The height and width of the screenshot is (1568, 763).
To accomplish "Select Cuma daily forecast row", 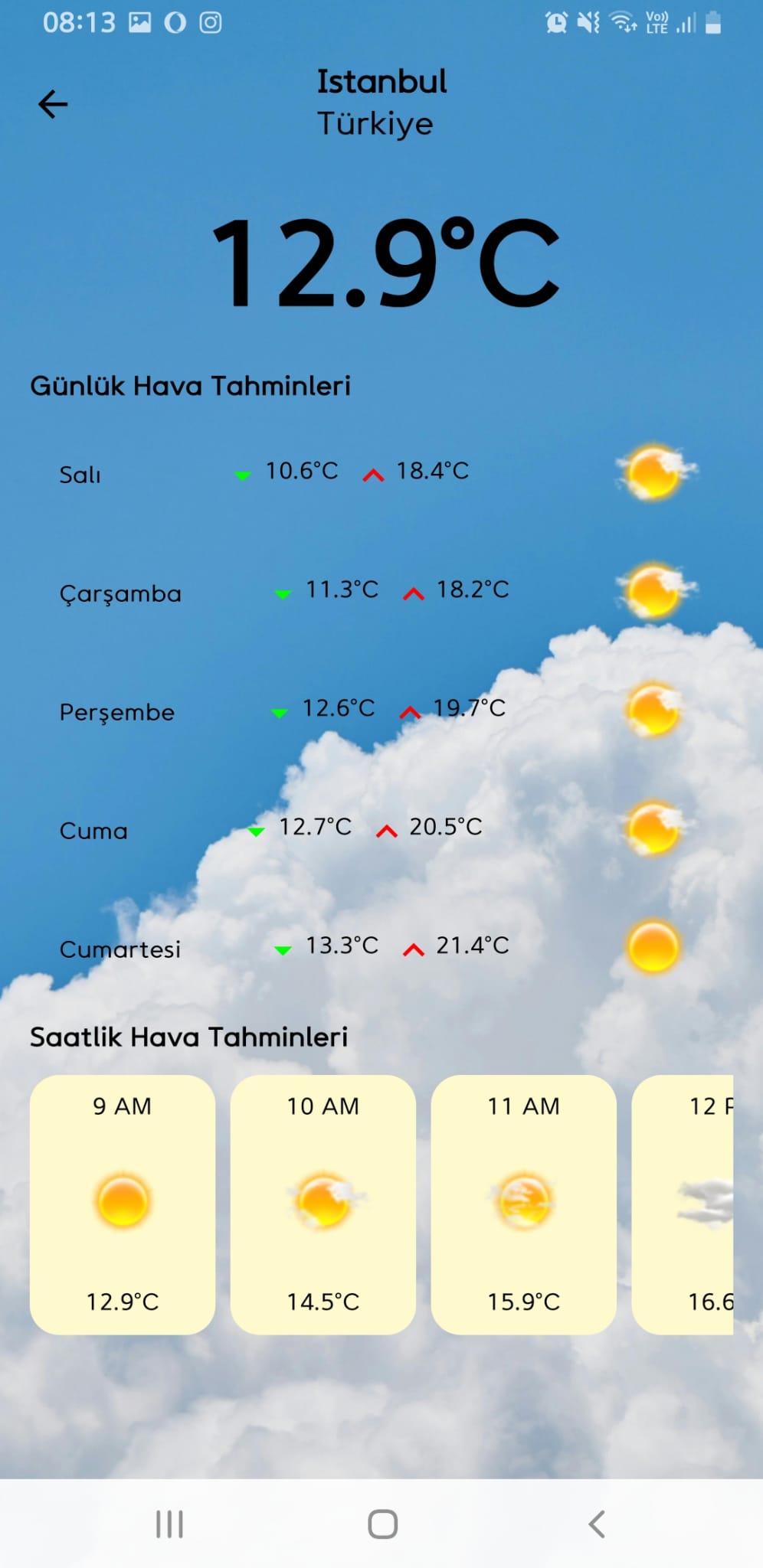I will pos(381,828).
